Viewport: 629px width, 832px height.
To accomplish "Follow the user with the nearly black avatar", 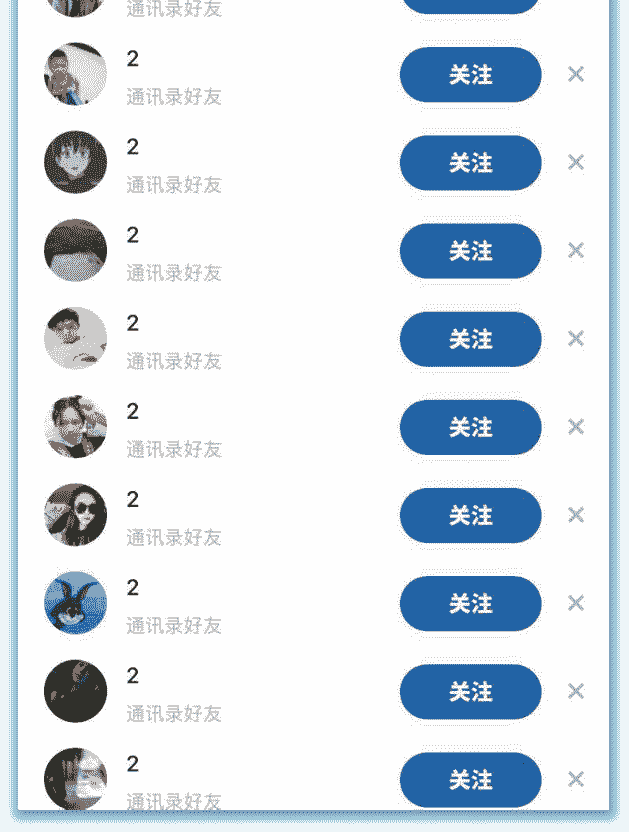I will coord(470,691).
